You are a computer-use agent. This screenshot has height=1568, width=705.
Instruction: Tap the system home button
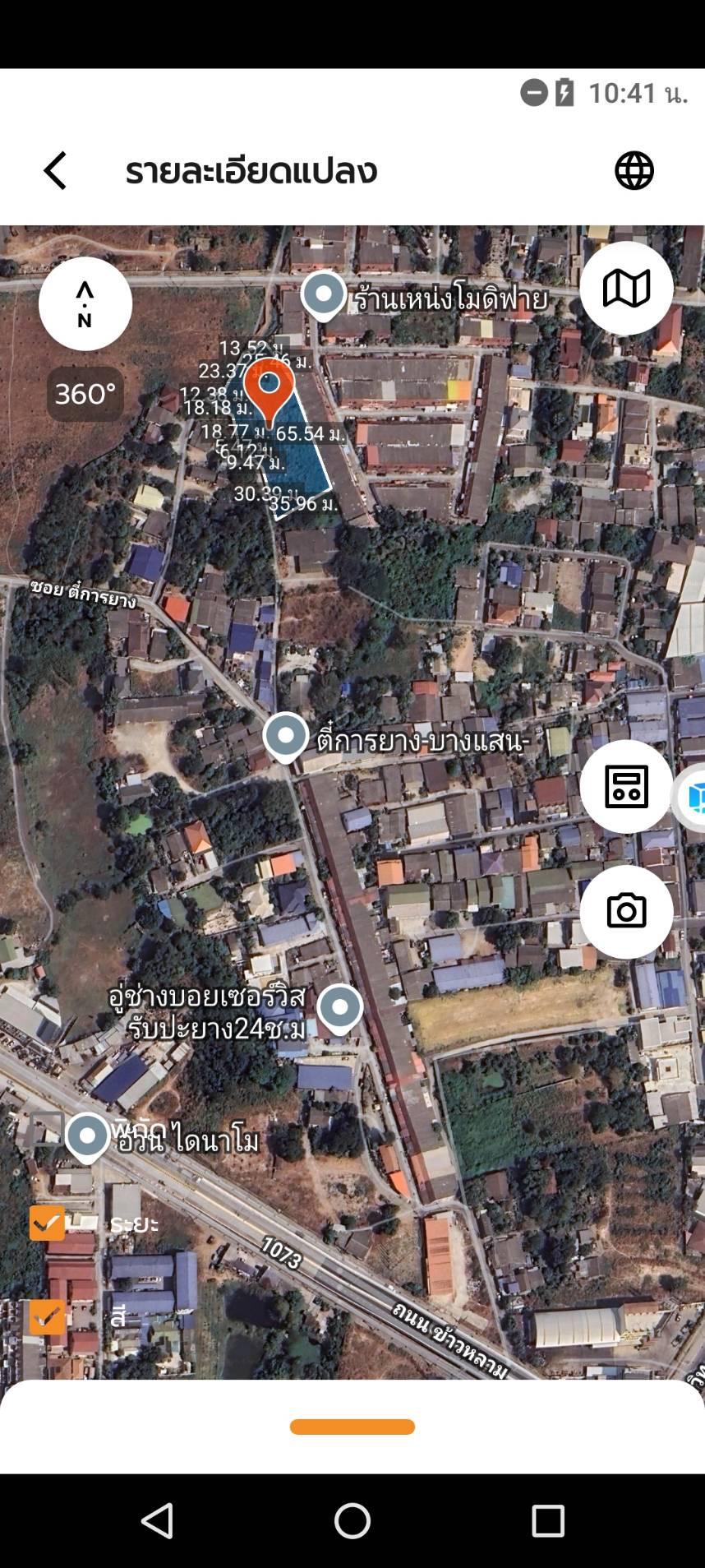coord(352,1520)
